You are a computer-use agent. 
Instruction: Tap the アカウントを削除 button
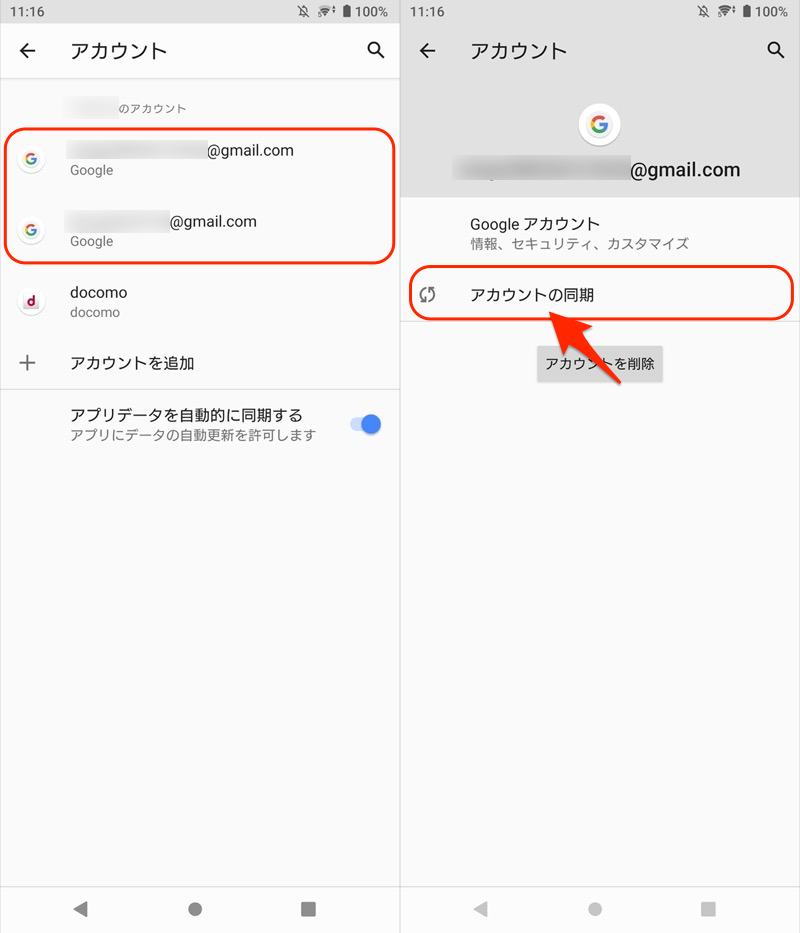(x=600, y=364)
